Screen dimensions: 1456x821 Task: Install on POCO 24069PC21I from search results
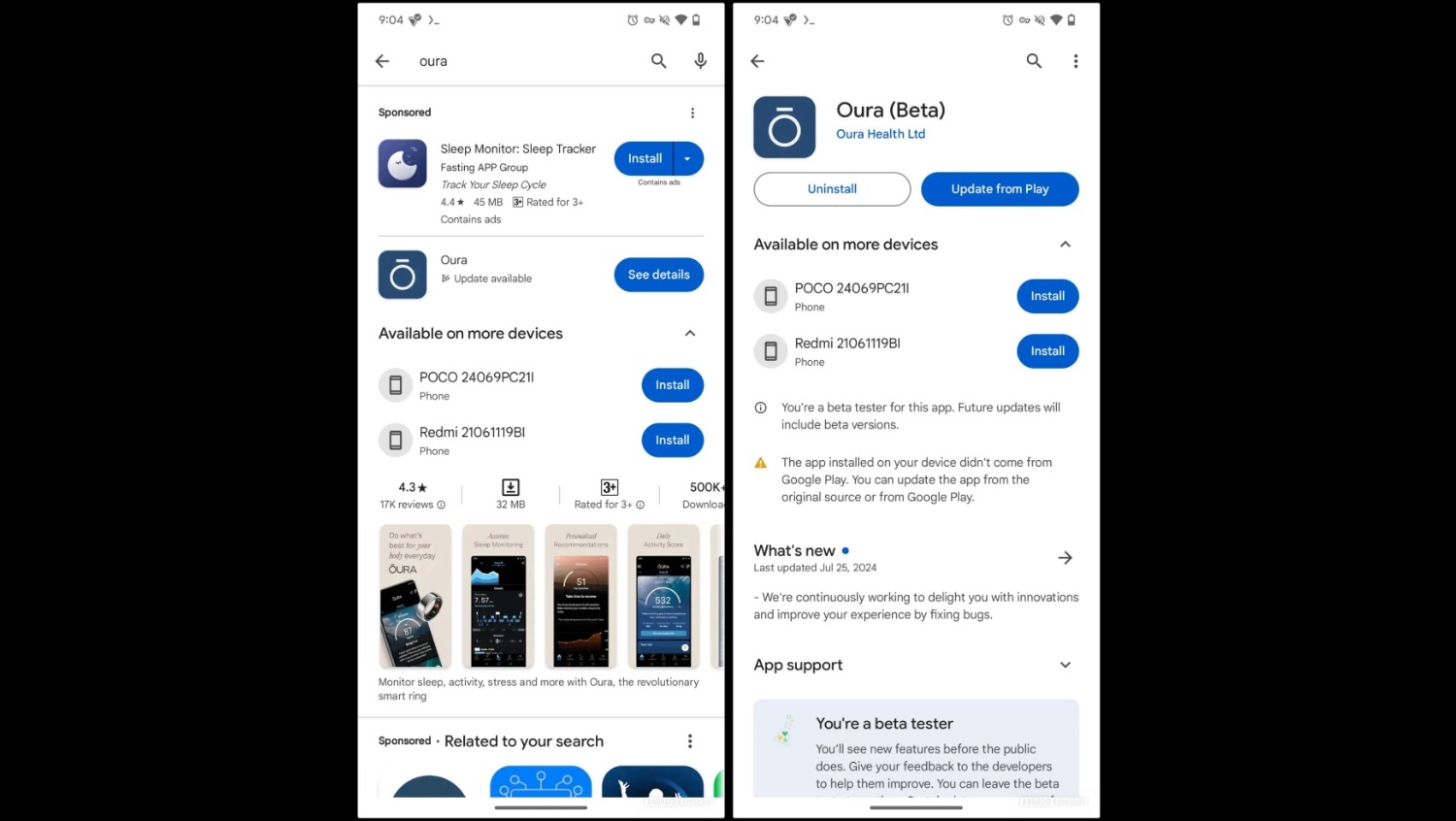[x=672, y=385]
